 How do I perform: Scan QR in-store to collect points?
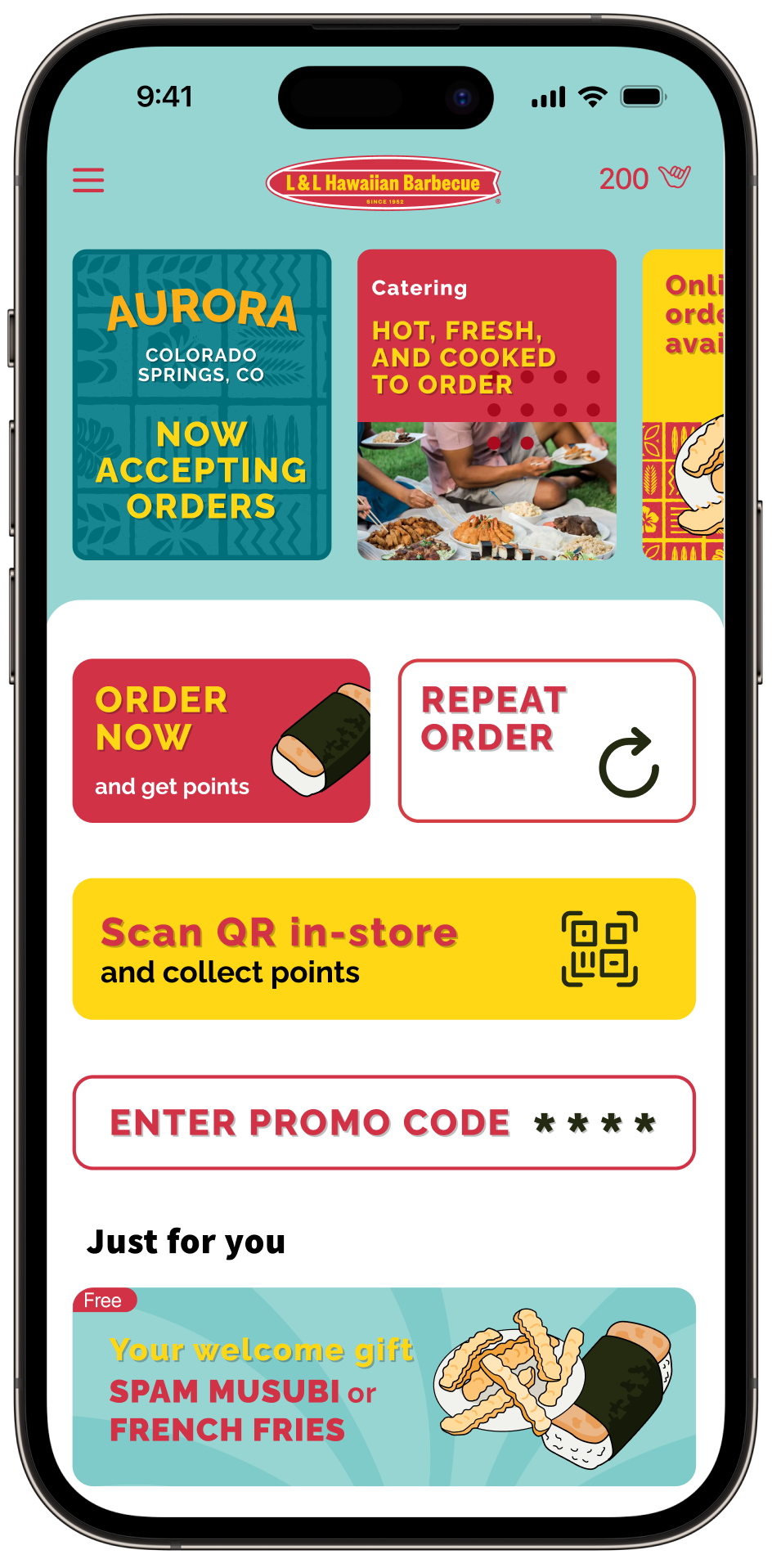click(x=384, y=949)
